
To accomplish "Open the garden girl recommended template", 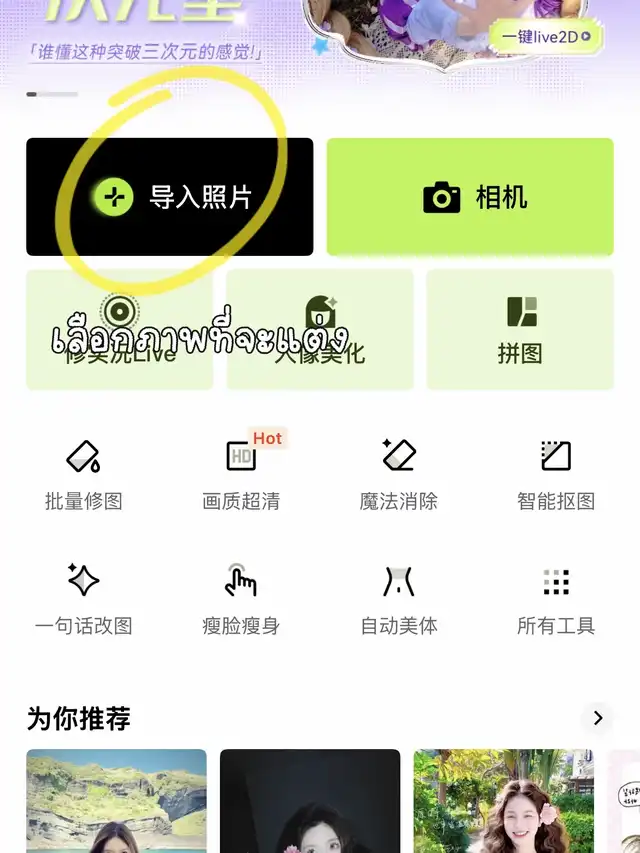I will click(x=504, y=800).
